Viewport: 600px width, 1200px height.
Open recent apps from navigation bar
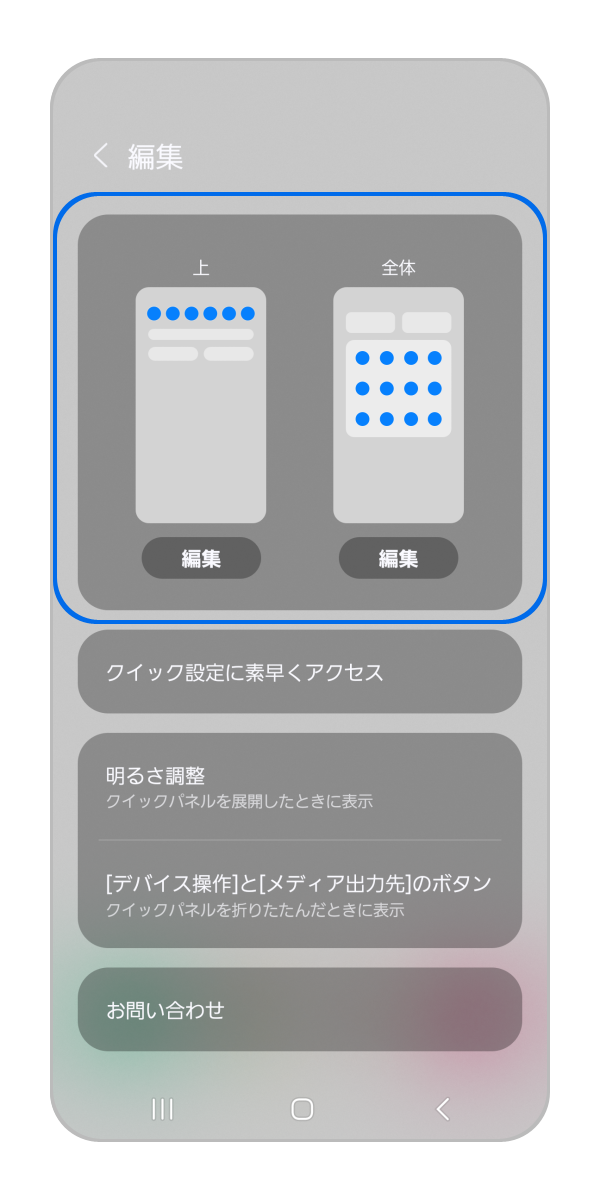[x=162, y=1108]
